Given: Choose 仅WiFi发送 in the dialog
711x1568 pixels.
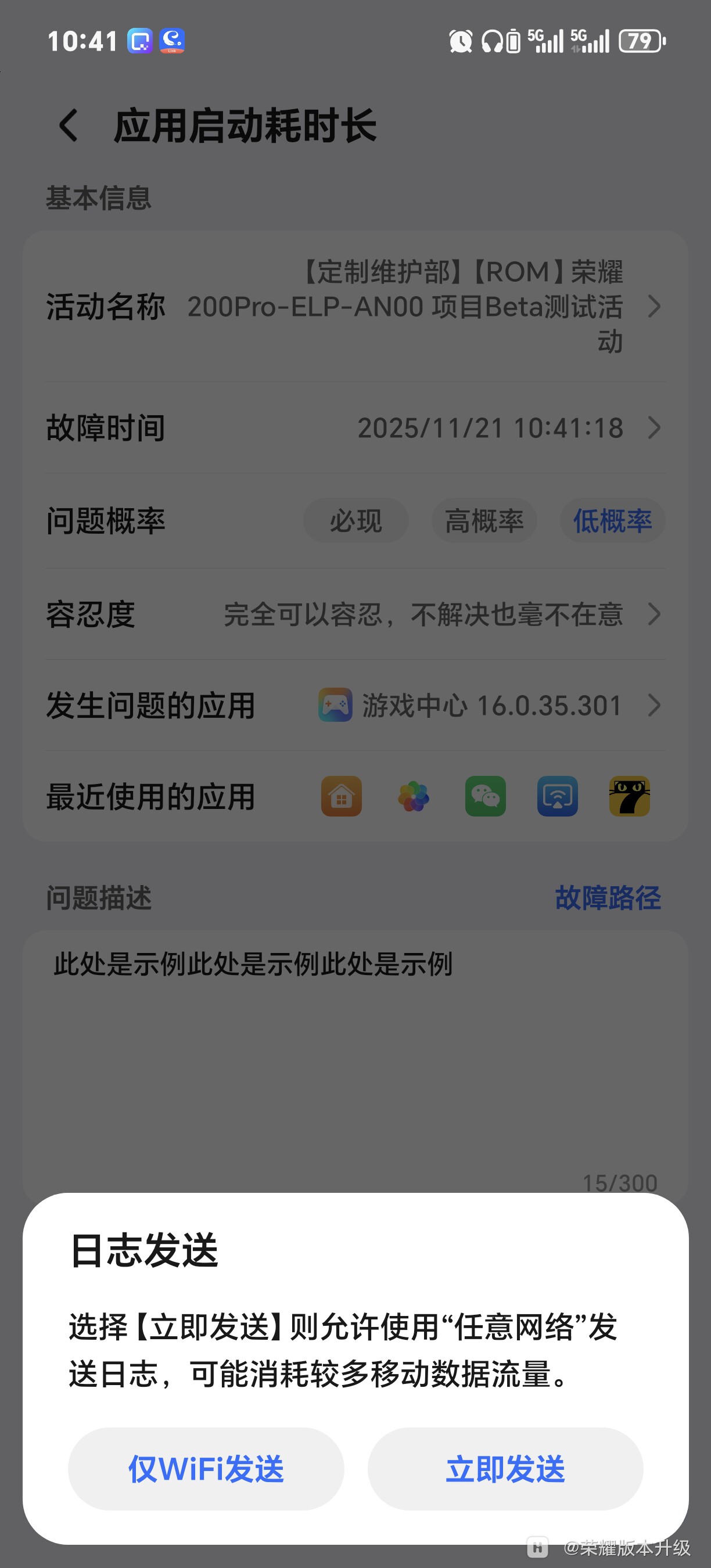Looking at the screenshot, I should tap(206, 1468).
